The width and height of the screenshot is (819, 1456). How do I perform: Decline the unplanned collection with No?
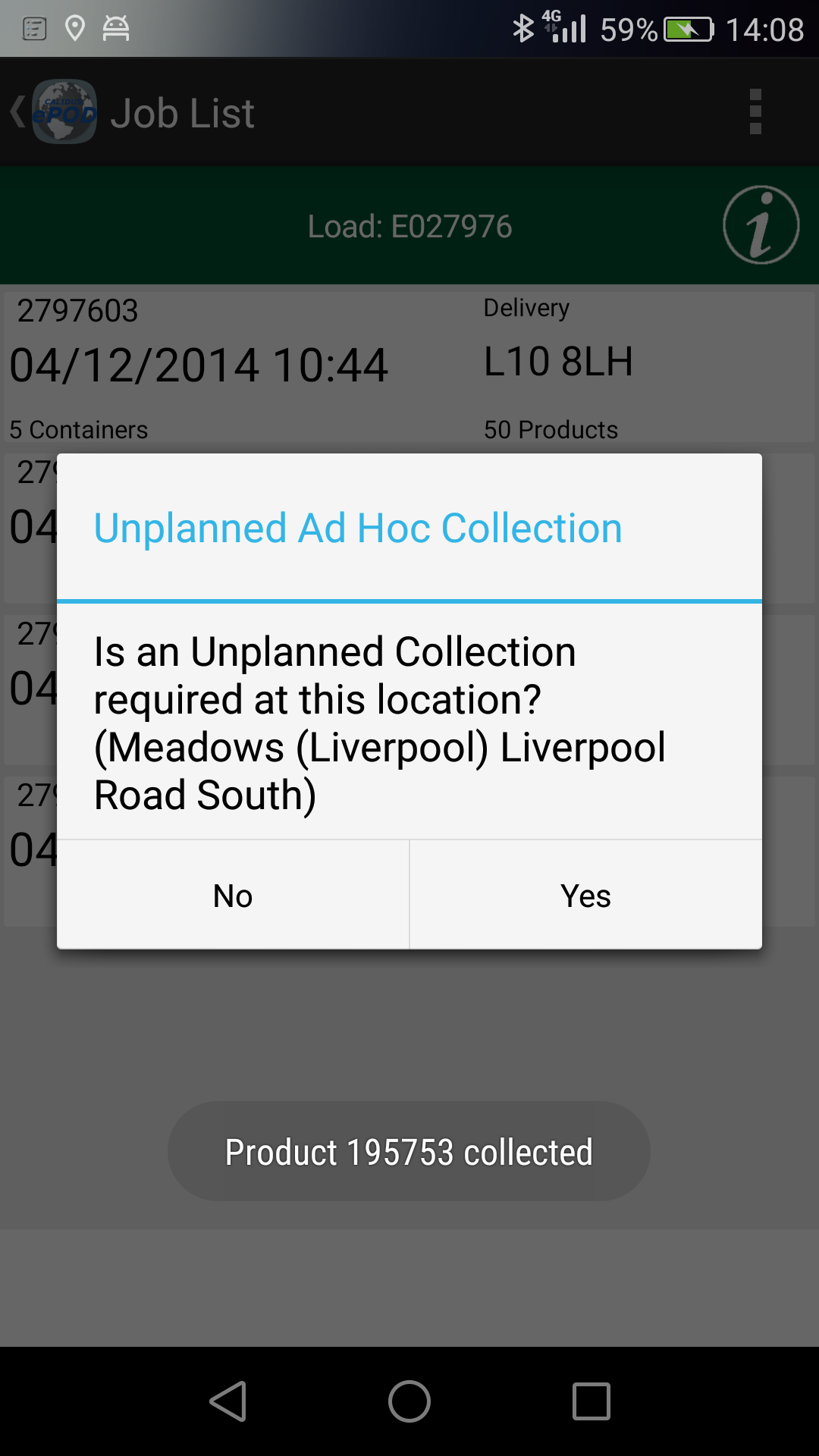(233, 895)
